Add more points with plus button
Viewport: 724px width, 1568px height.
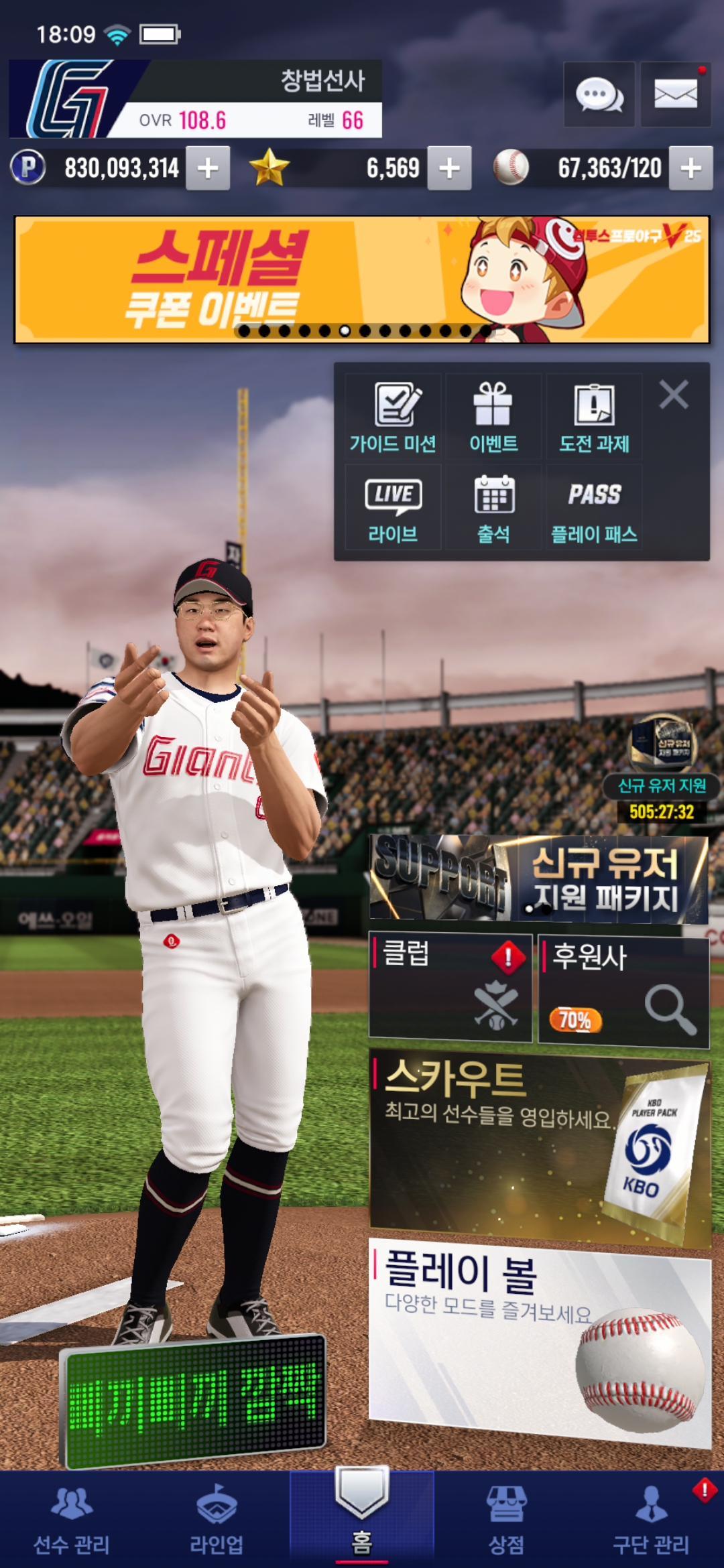click(208, 168)
